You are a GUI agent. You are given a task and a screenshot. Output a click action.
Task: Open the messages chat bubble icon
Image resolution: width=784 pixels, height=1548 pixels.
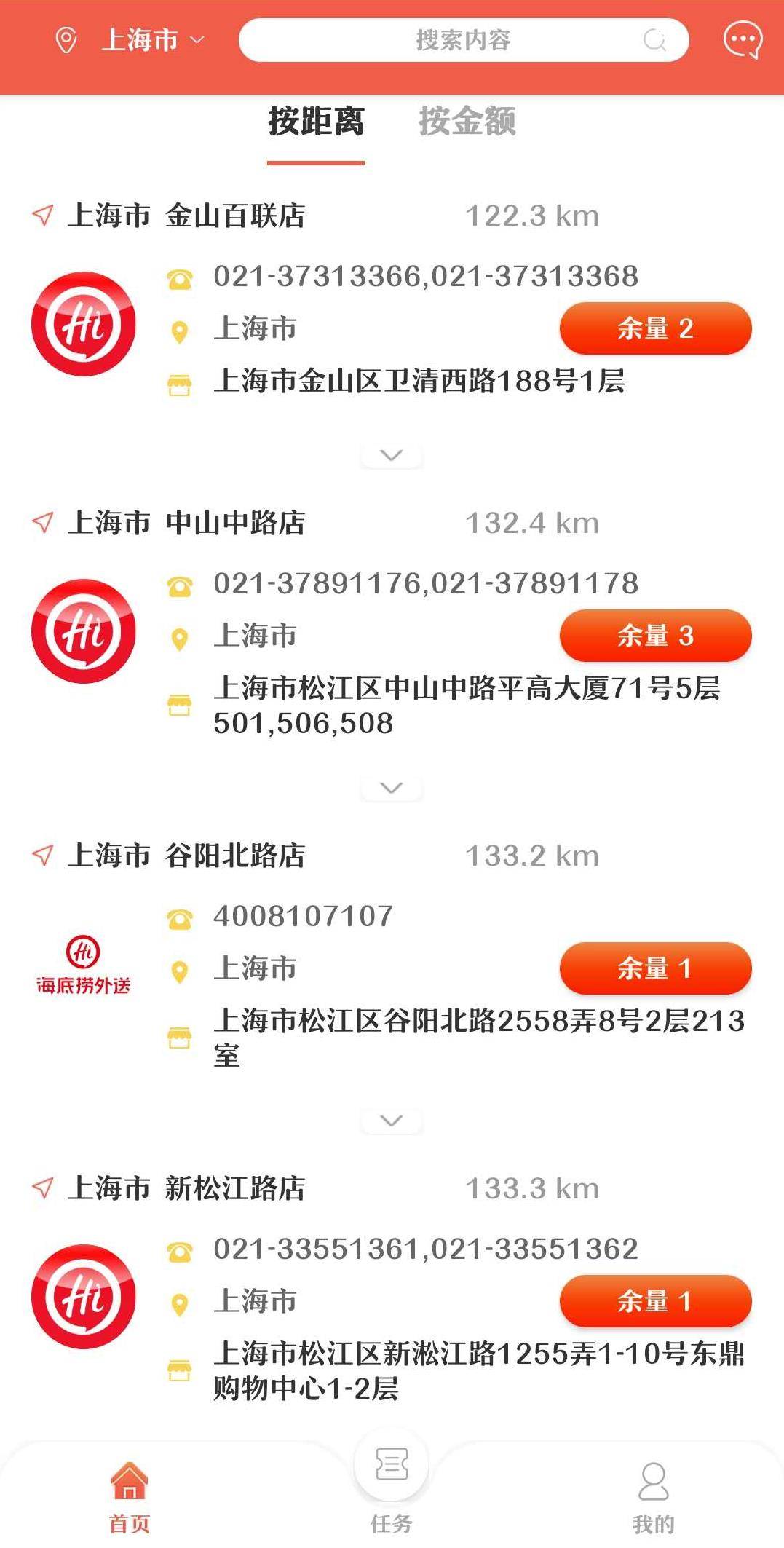click(743, 40)
